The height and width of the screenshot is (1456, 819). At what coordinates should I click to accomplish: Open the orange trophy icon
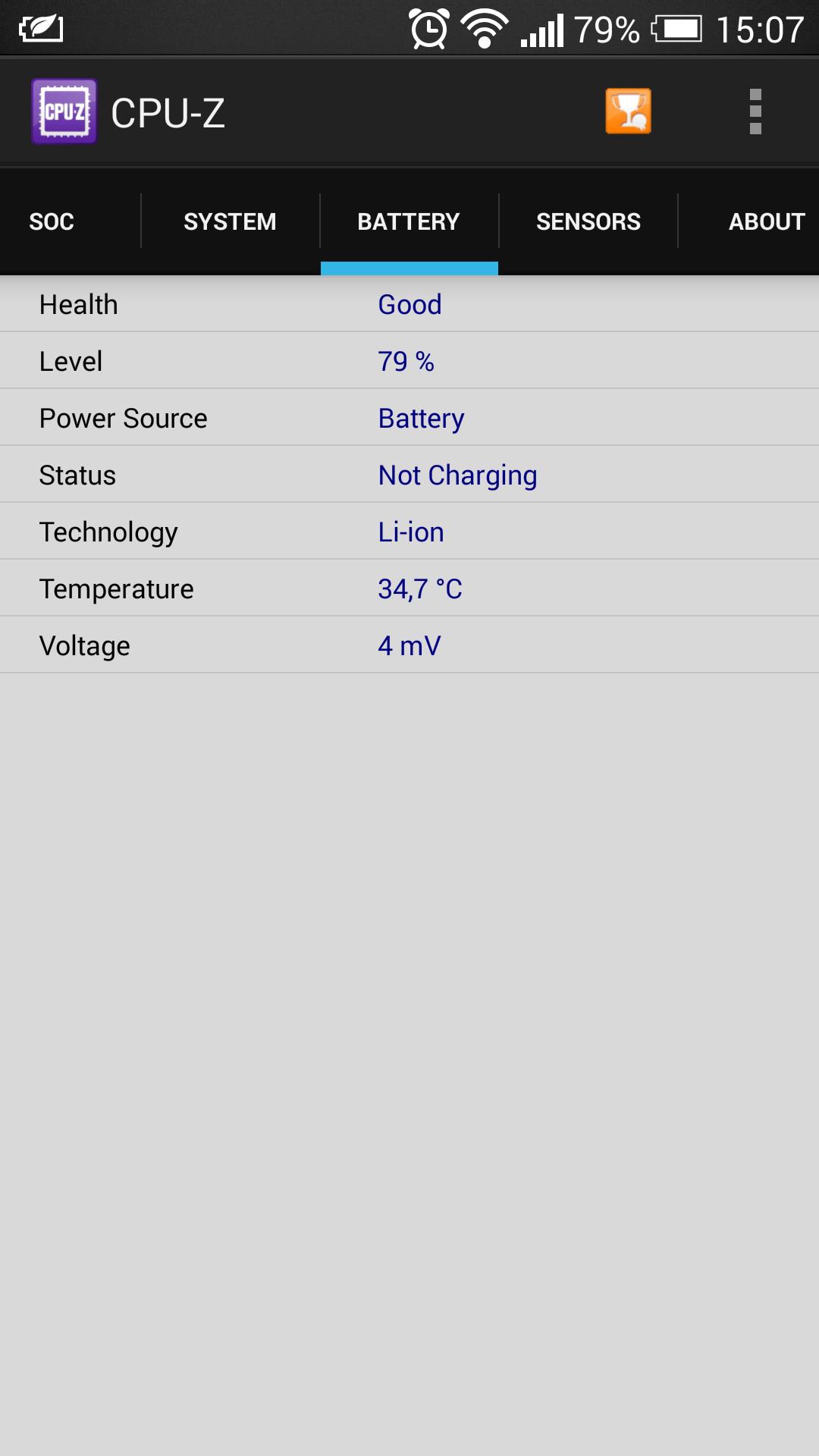tap(628, 111)
